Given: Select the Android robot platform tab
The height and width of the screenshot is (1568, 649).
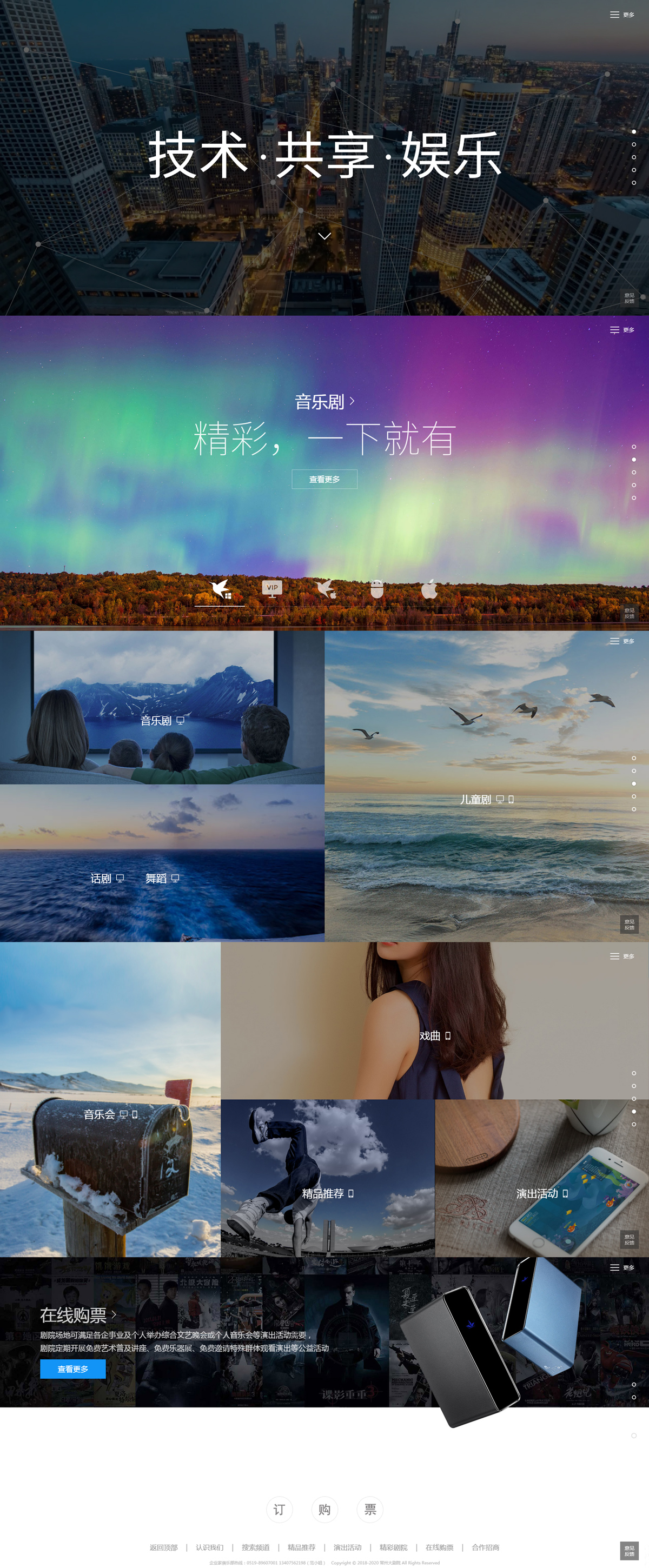Looking at the screenshot, I should point(377,589).
